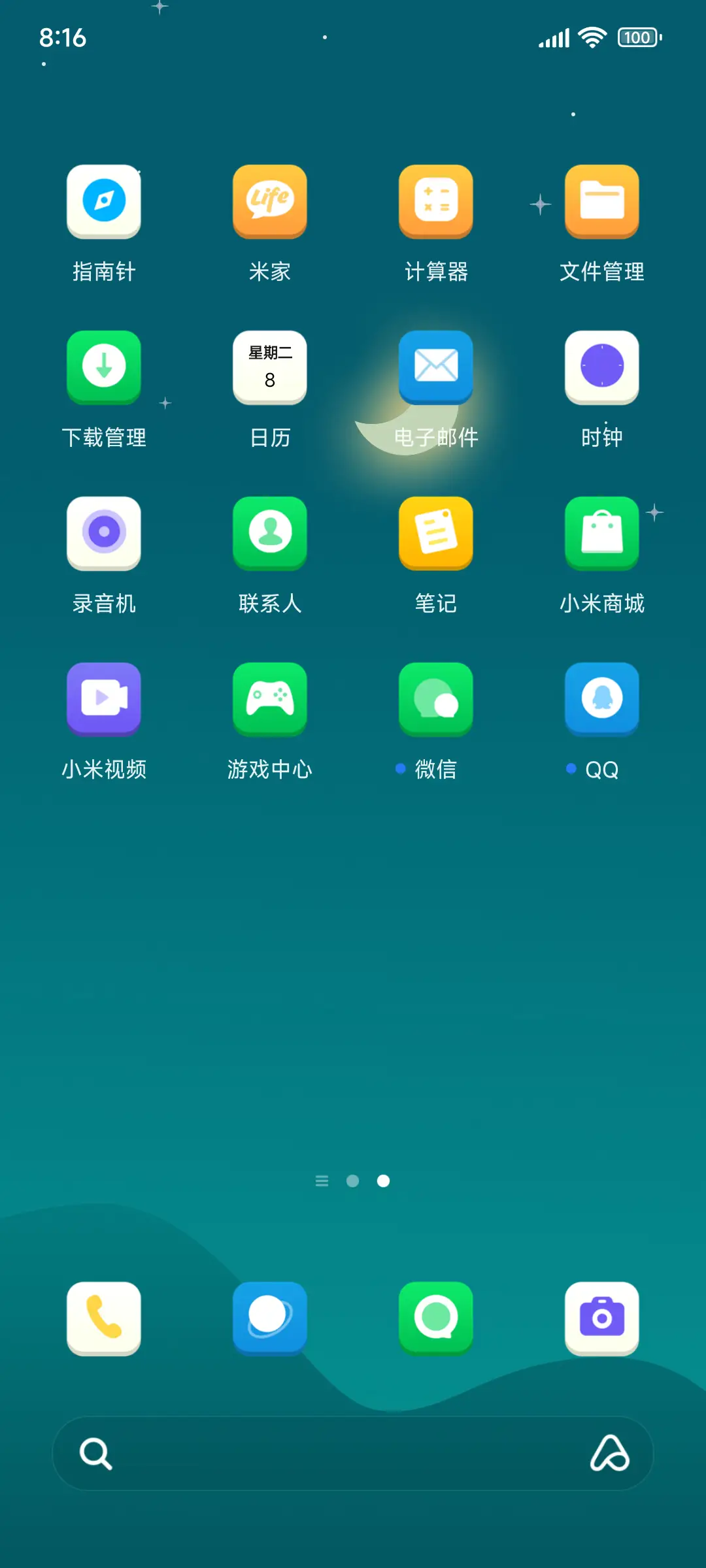Launch 米家 (Mi Home)
The height and width of the screenshot is (1568, 706).
click(270, 201)
